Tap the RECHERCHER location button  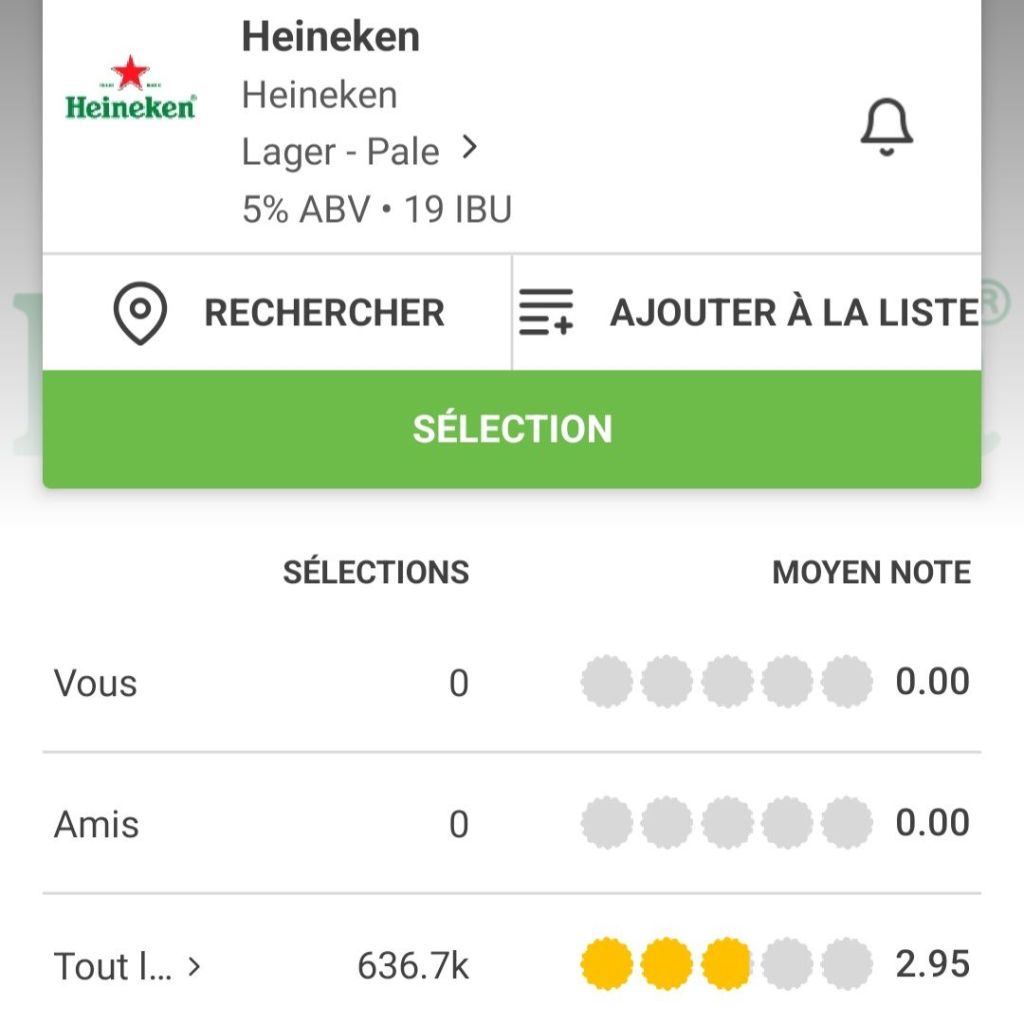coord(277,312)
